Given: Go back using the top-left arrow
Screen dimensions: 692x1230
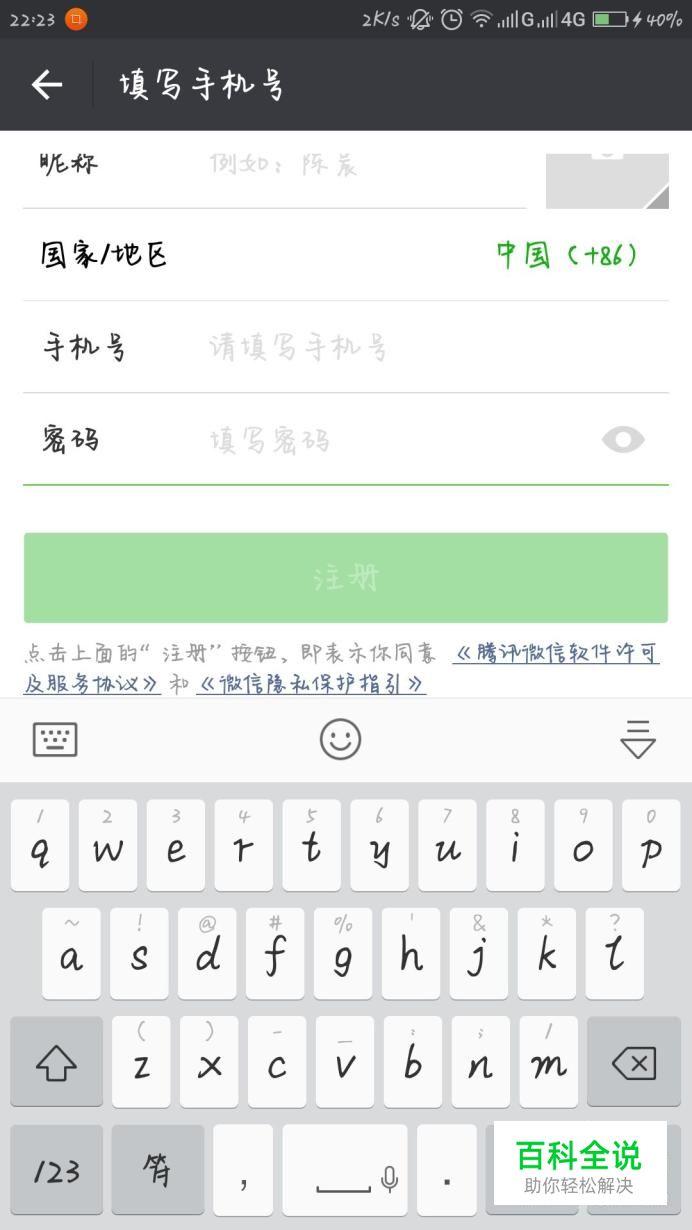Looking at the screenshot, I should (x=47, y=85).
